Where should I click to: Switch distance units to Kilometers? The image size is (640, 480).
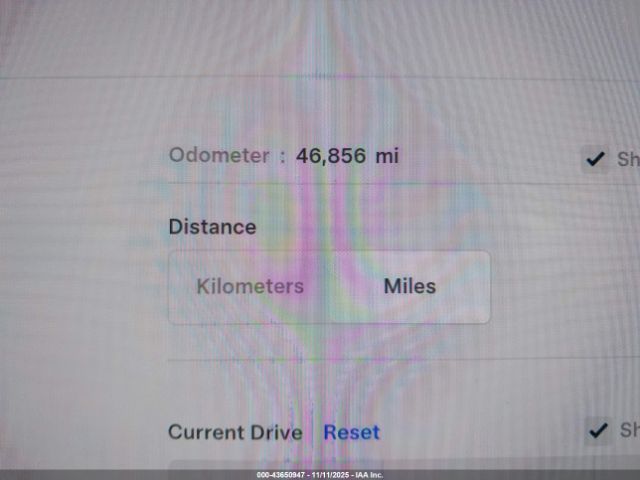[250, 287]
